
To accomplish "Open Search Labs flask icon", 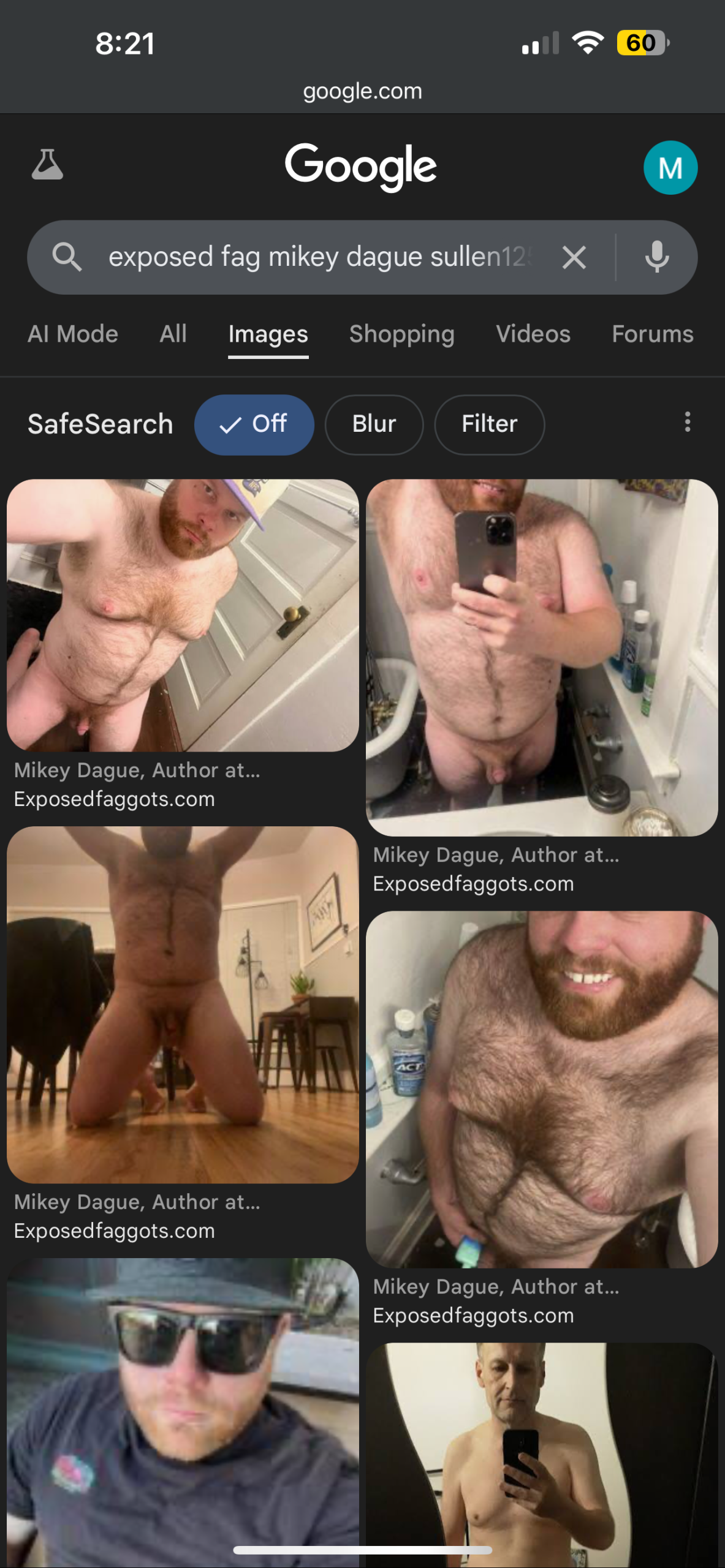I will pos(47,165).
